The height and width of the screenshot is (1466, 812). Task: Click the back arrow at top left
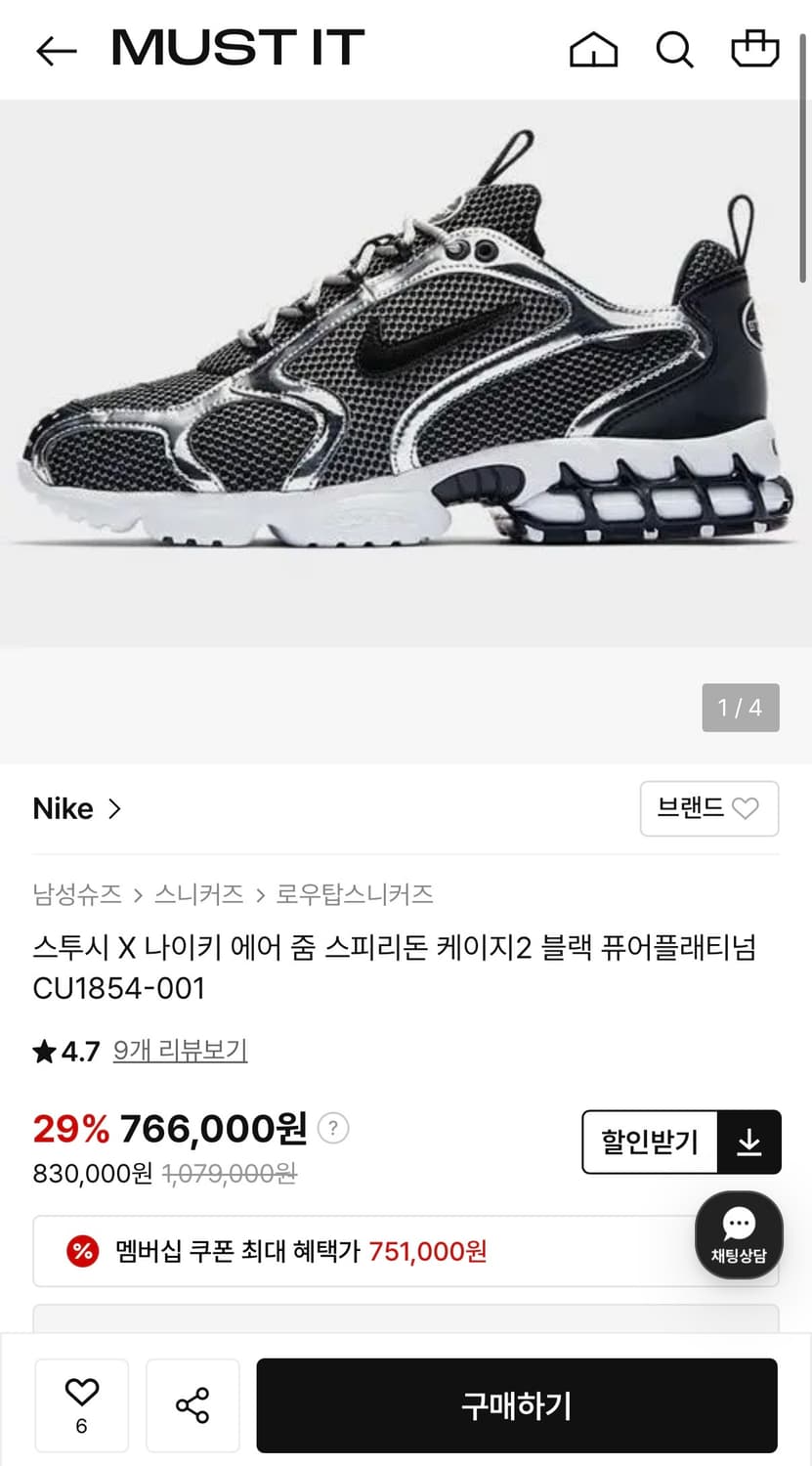56,51
